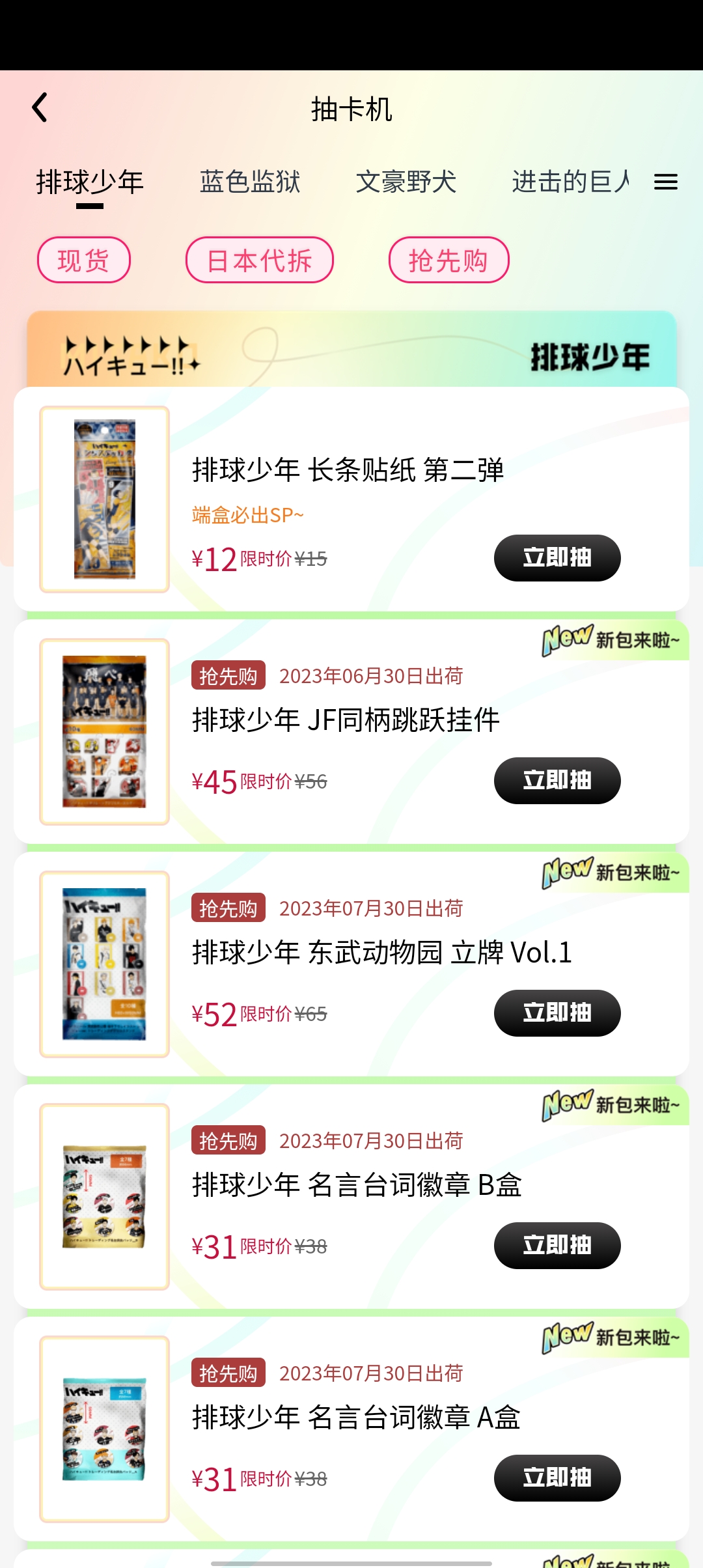Go back from the 抽卡机 page

coord(40,108)
